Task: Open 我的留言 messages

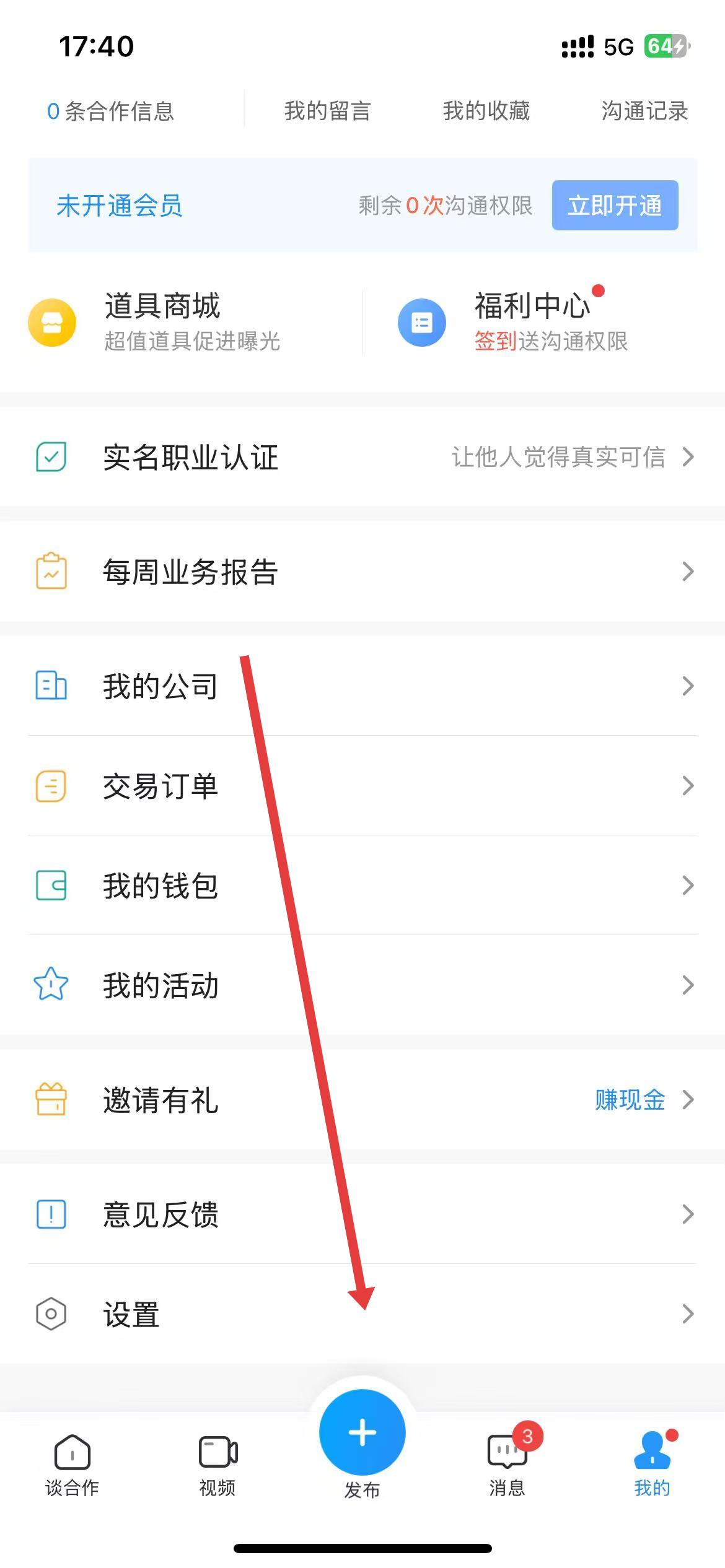Action: click(x=327, y=111)
